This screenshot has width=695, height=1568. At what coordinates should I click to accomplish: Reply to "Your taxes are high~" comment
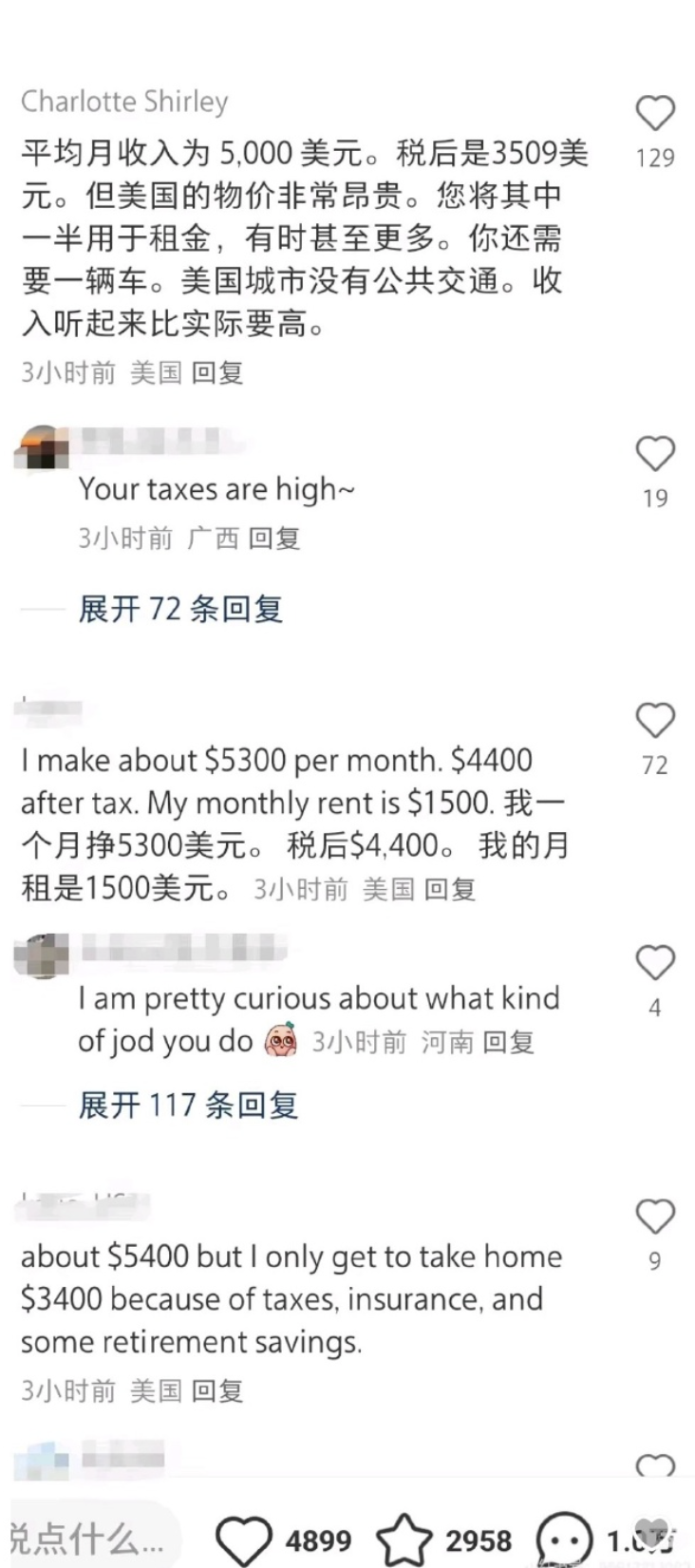(274, 538)
